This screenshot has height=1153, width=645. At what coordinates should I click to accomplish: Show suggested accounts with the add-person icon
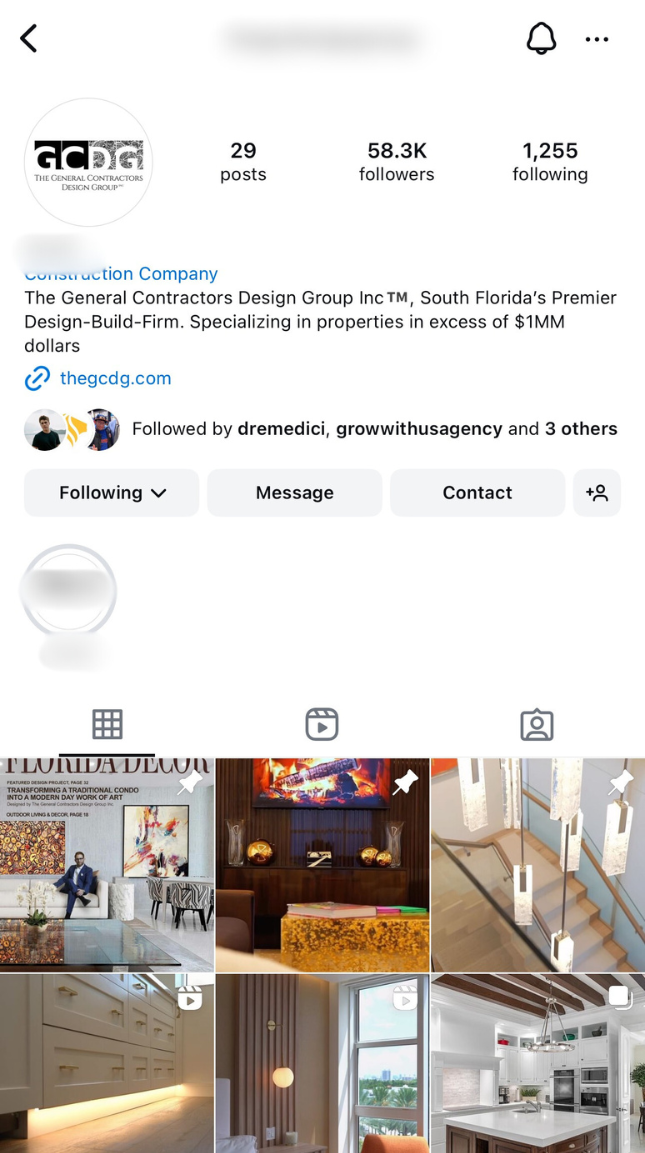click(597, 493)
